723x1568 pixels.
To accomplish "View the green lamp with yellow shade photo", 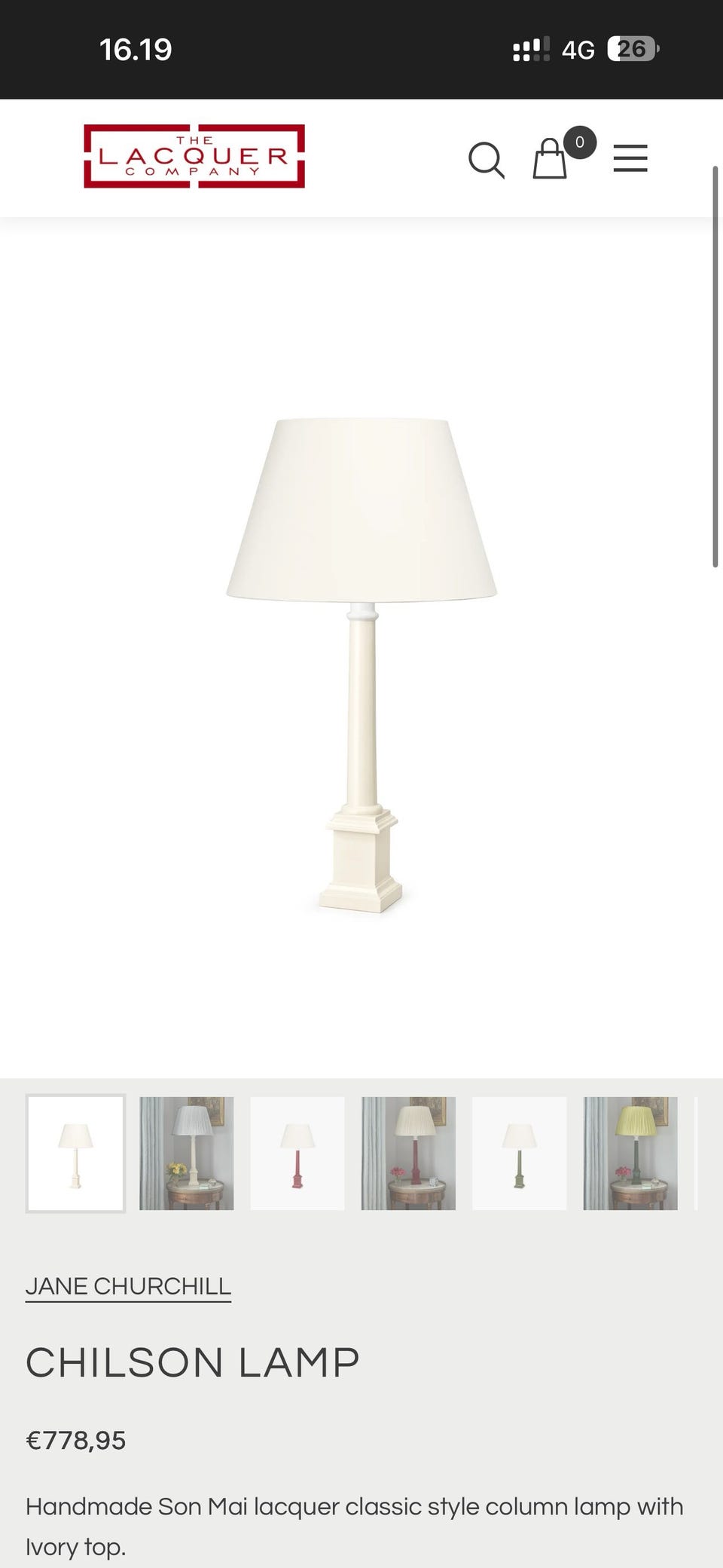I will [x=630, y=1154].
